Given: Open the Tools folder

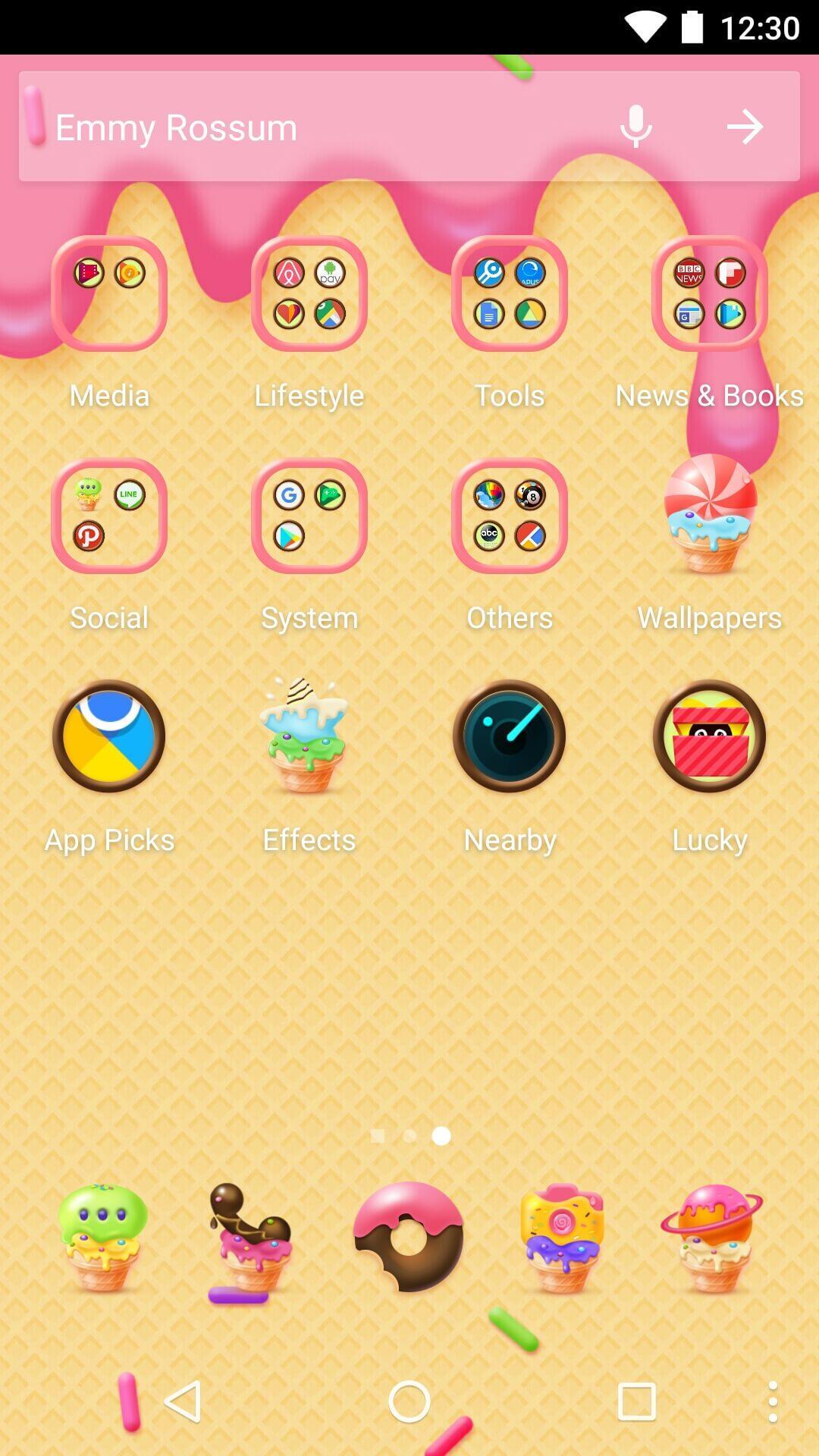Looking at the screenshot, I should 510,294.
